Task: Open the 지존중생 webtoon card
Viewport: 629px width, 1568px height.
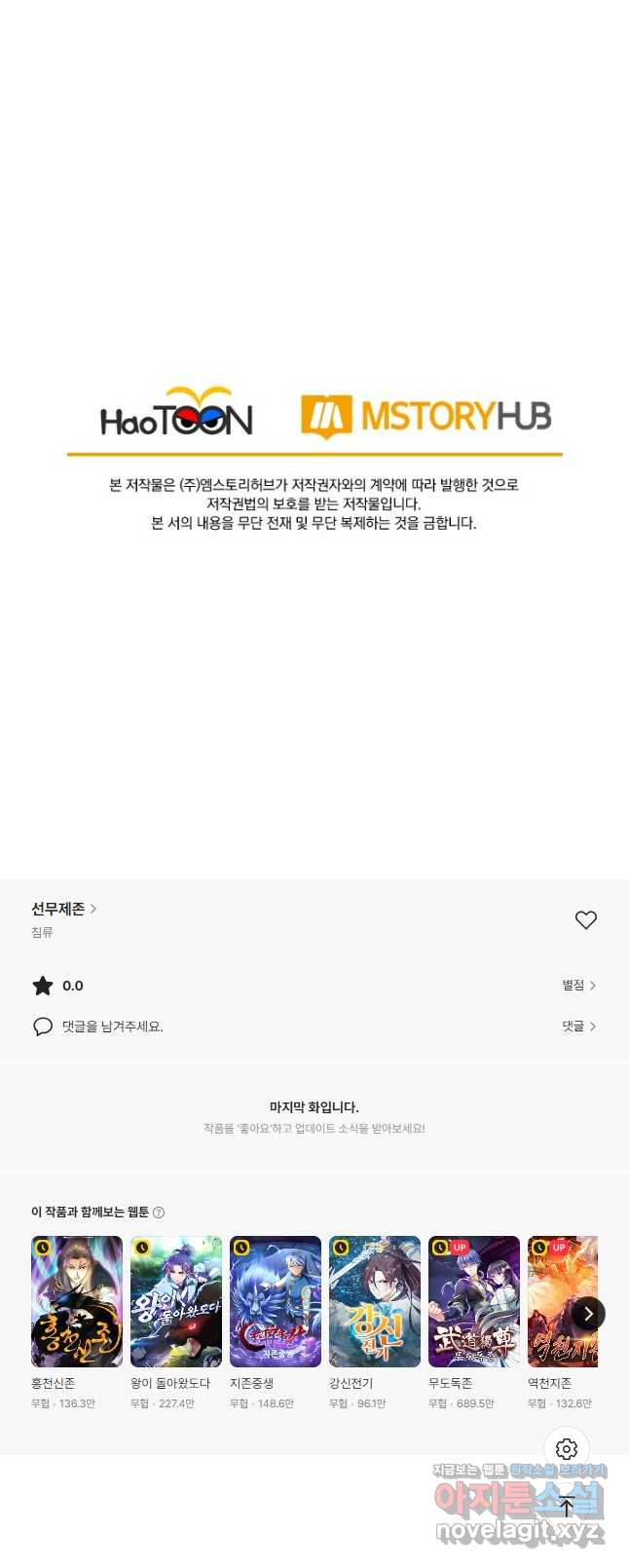Action: coord(276,1302)
